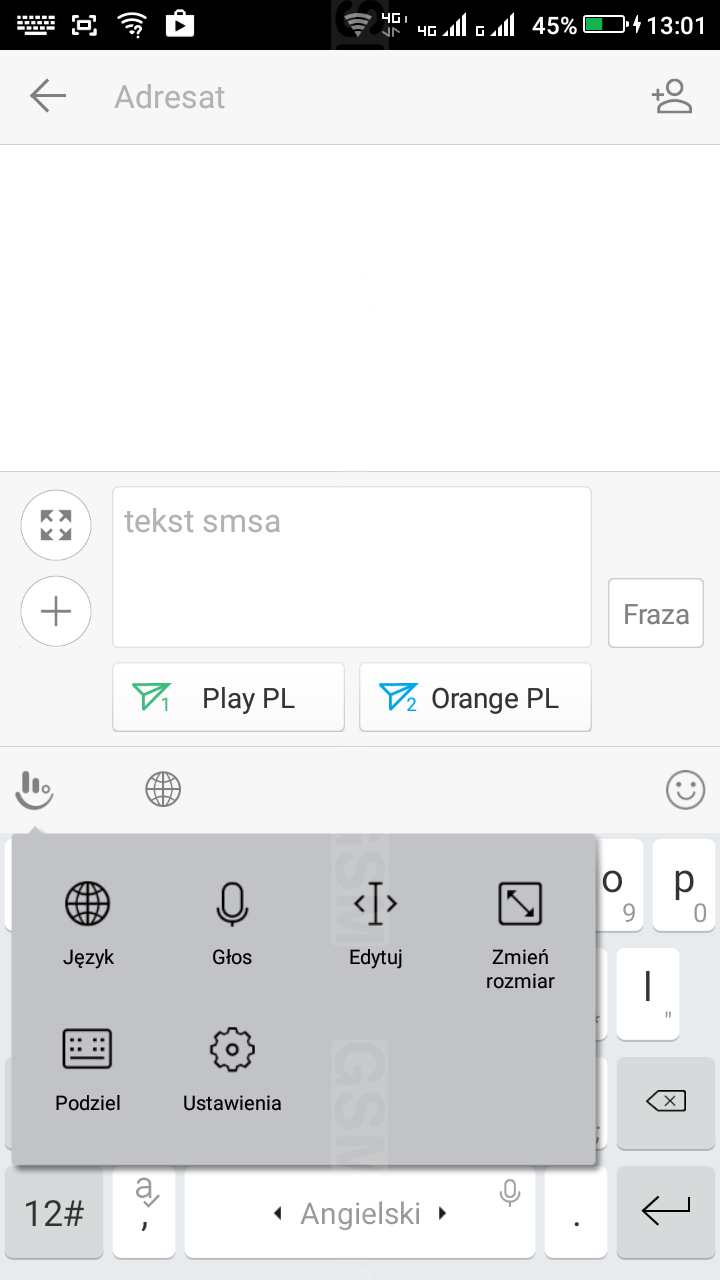The width and height of the screenshot is (720, 1280).
Task: Hit the backspace key
Action: click(x=666, y=1102)
